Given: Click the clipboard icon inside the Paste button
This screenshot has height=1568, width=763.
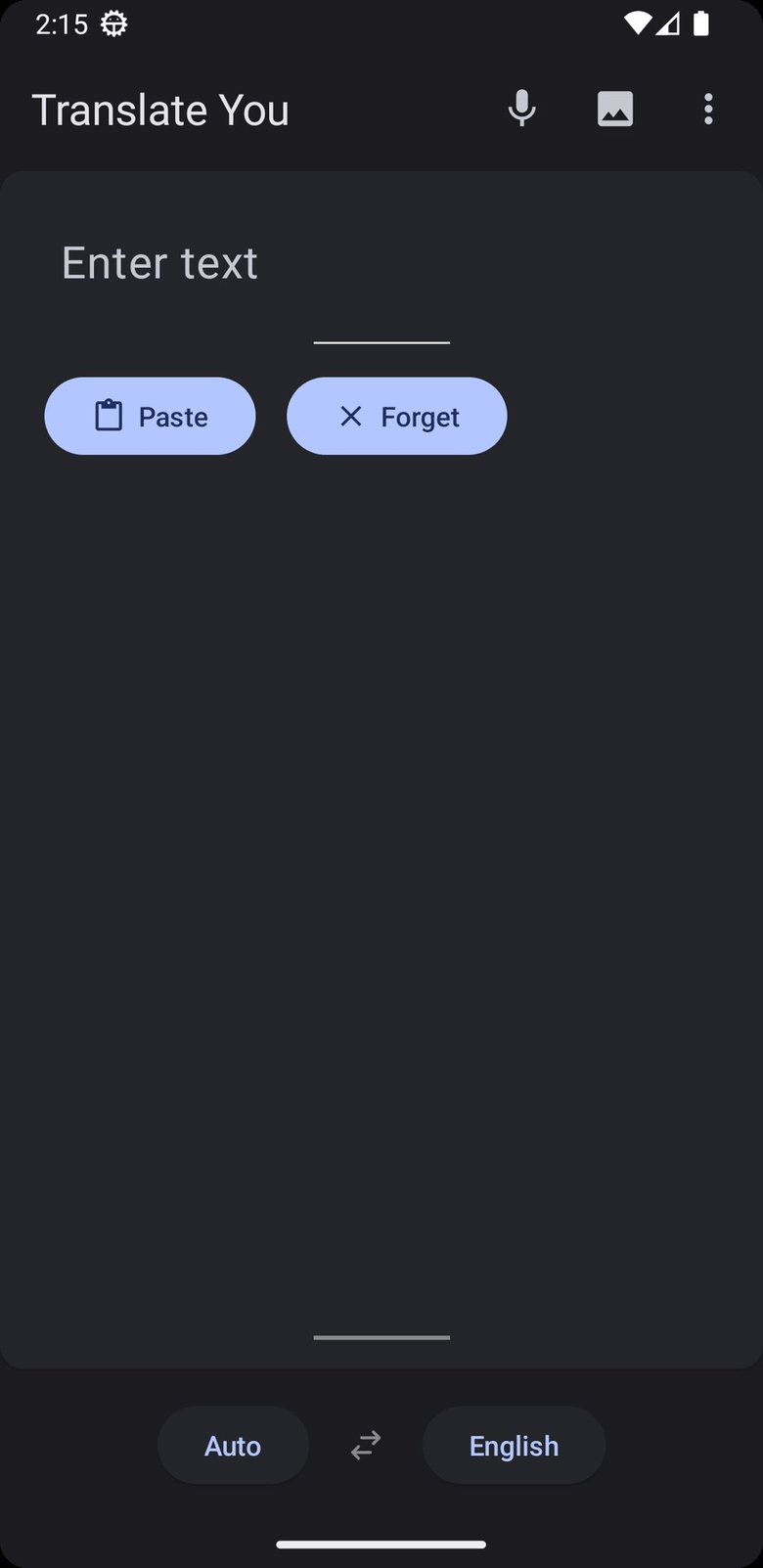Looking at the screenshot, I should pyautogui.click(x=108, y=415).
